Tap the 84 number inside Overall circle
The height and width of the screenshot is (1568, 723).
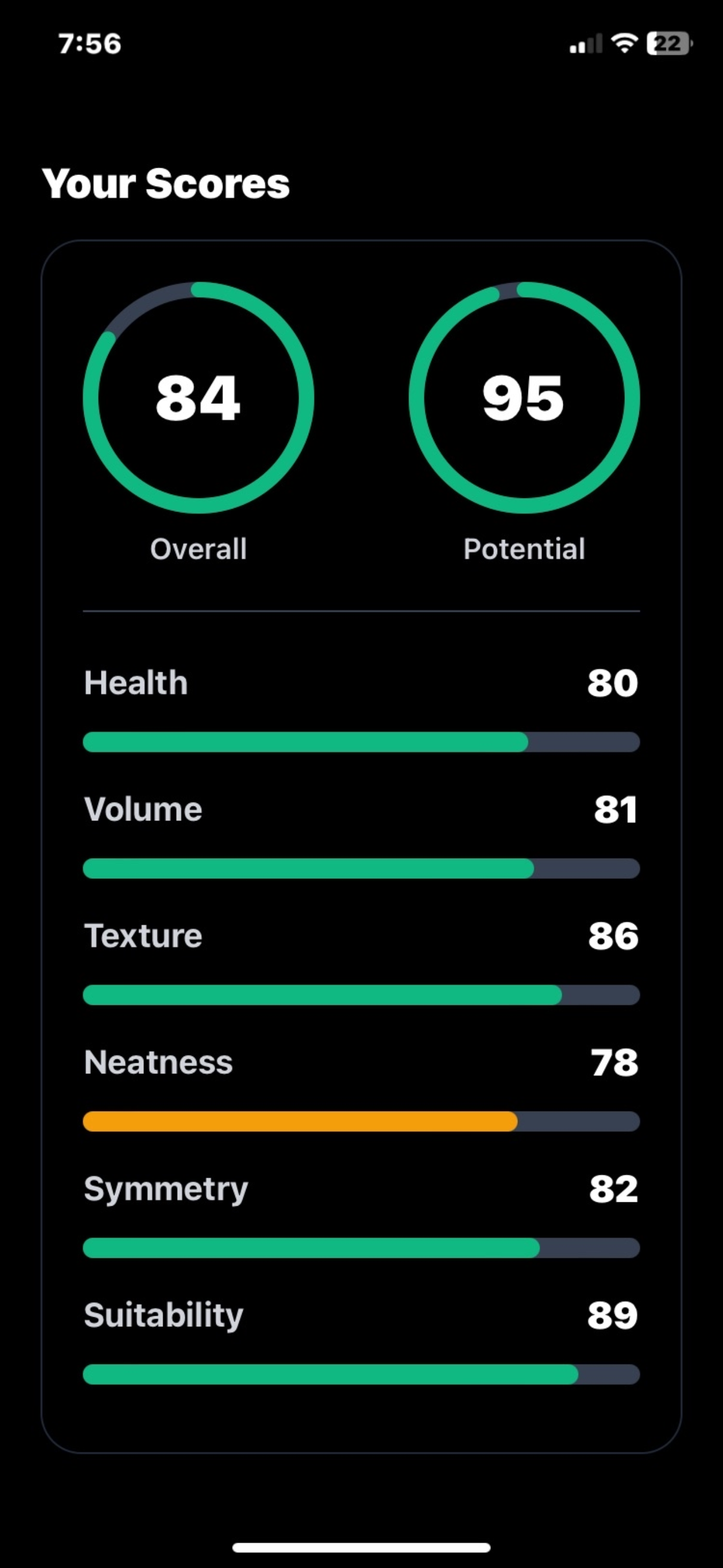tap(199, 399)
